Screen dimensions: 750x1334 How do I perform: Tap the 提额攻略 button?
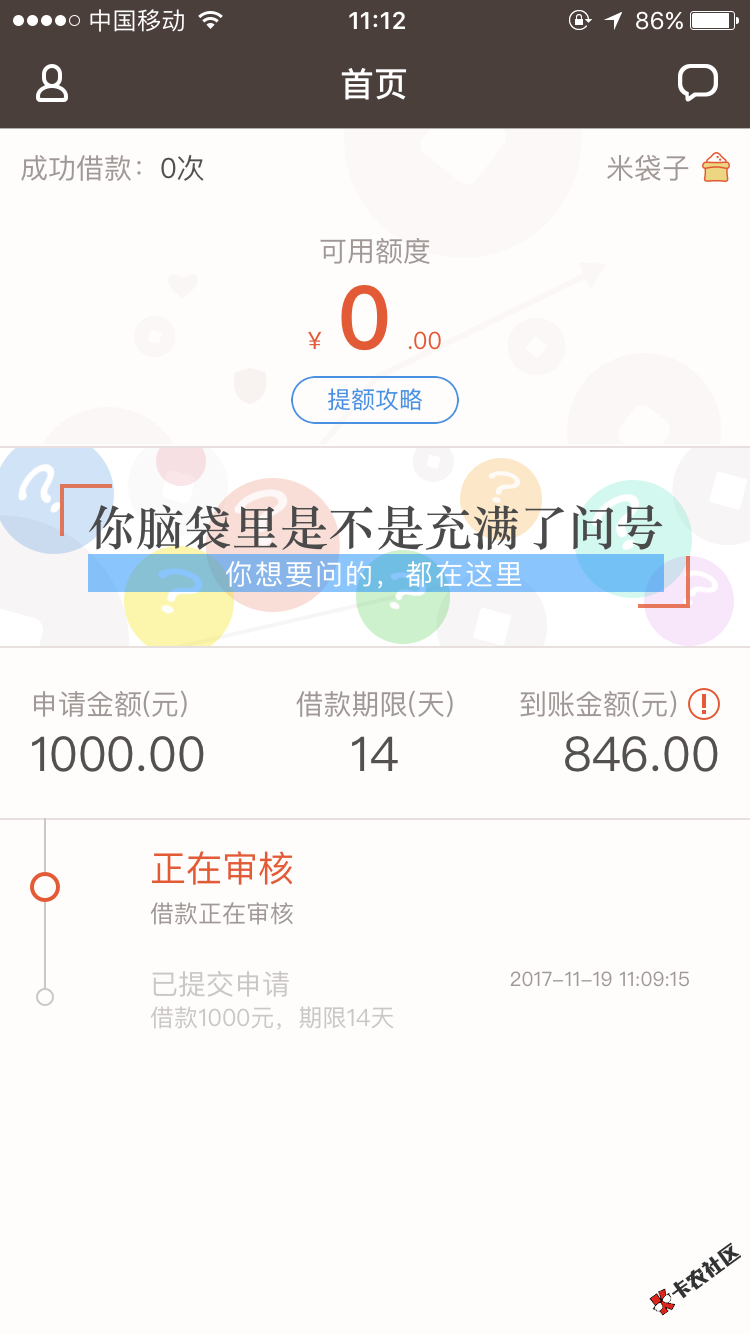tap(375, 400)
